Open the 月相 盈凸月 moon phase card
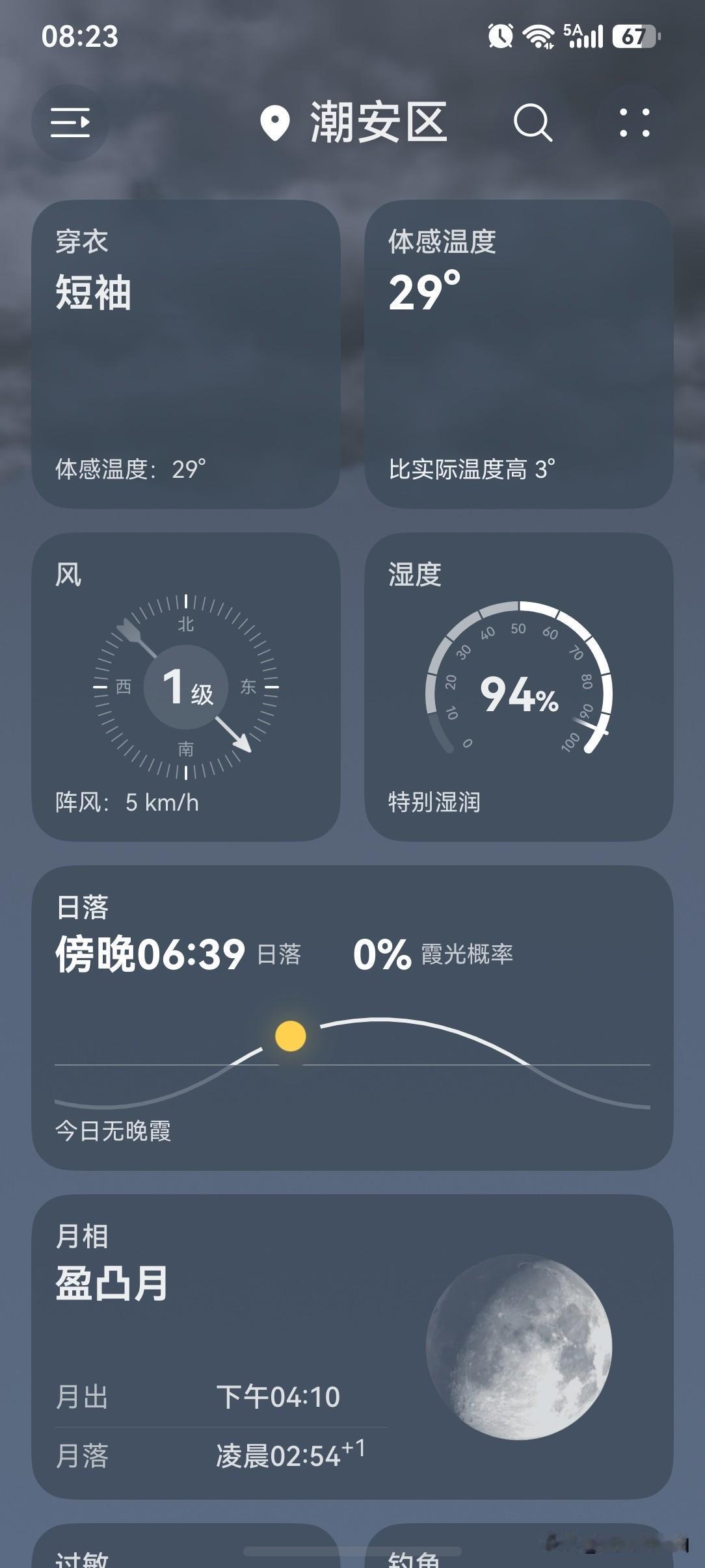Screen dimensions: 705x1568 [352, 1347]
